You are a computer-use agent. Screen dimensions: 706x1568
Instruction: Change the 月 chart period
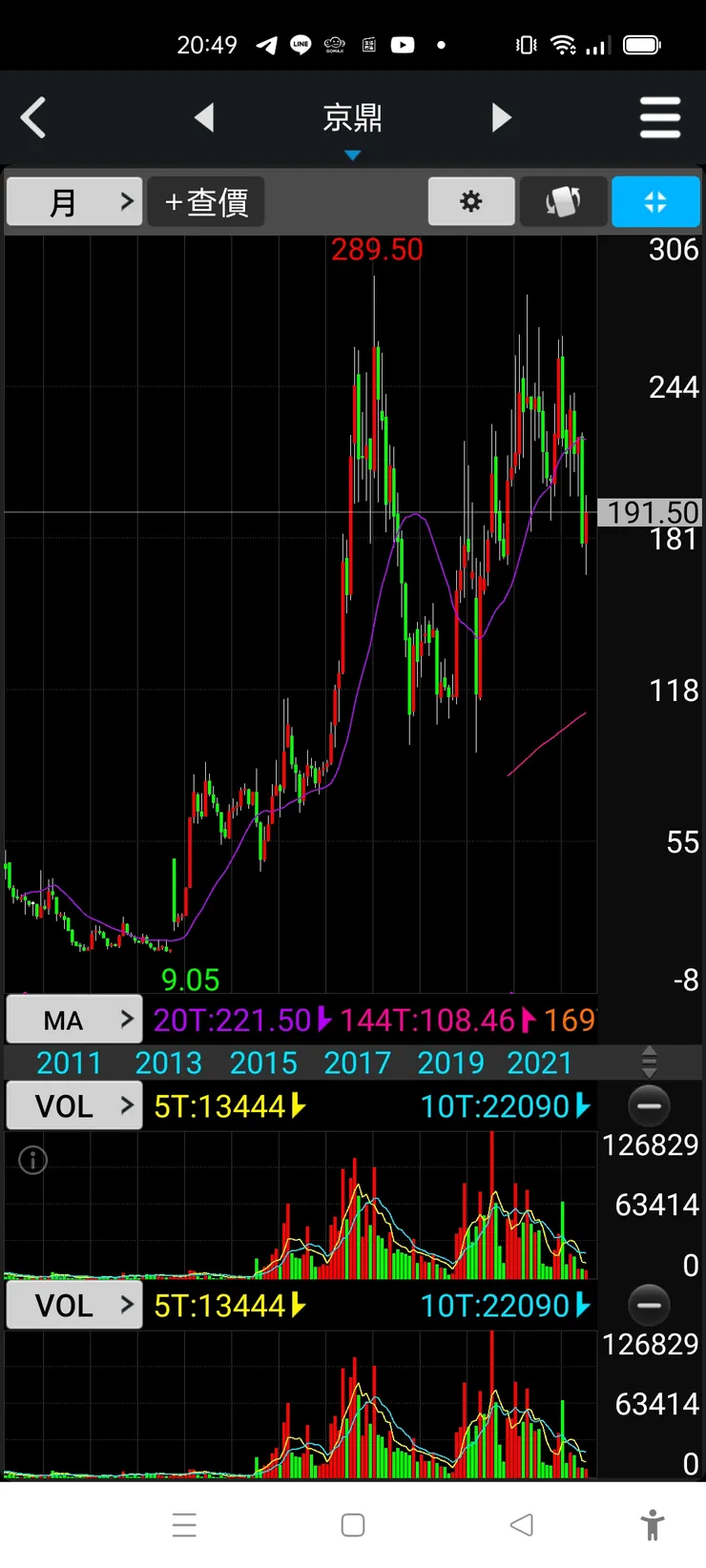point(74,202)
